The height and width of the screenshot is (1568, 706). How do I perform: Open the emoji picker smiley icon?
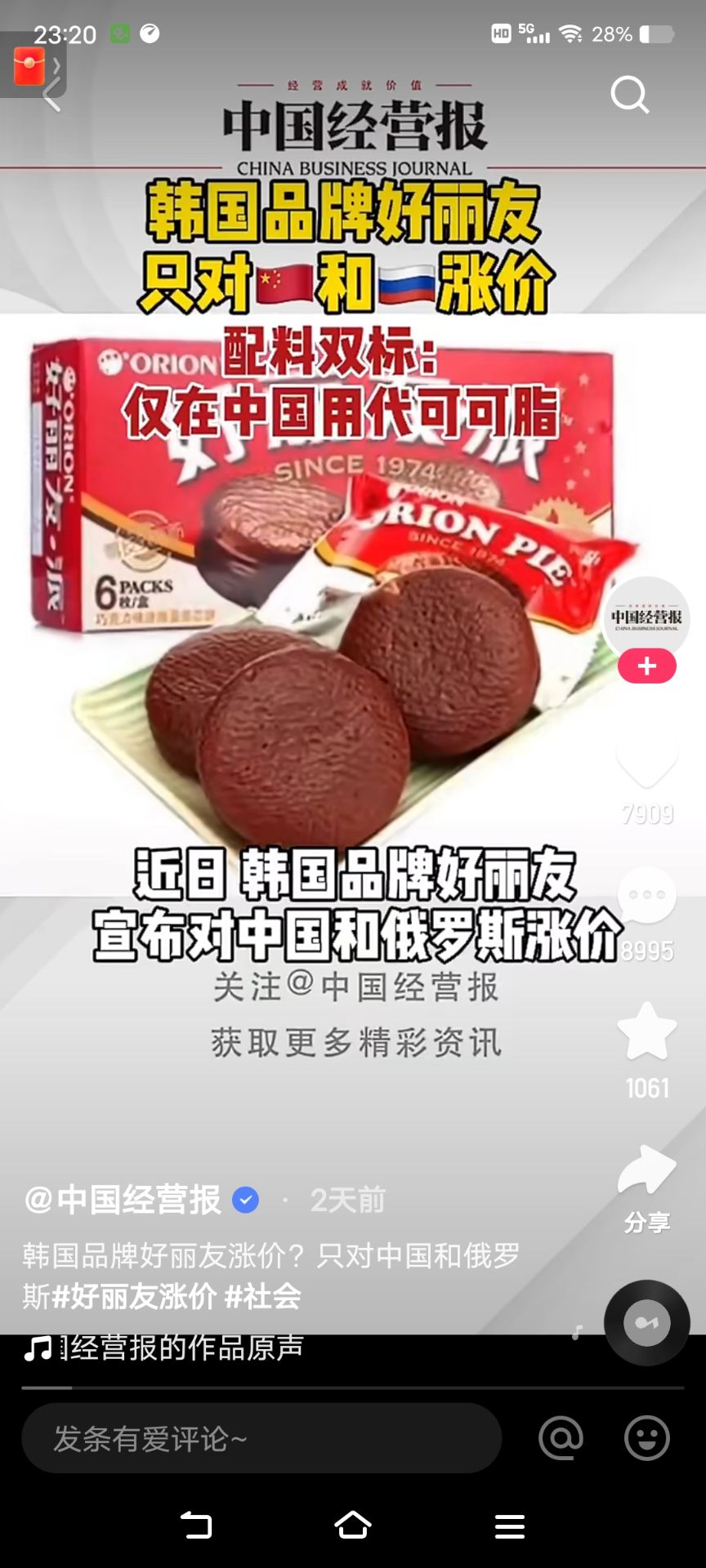[x=646, y=1438]
